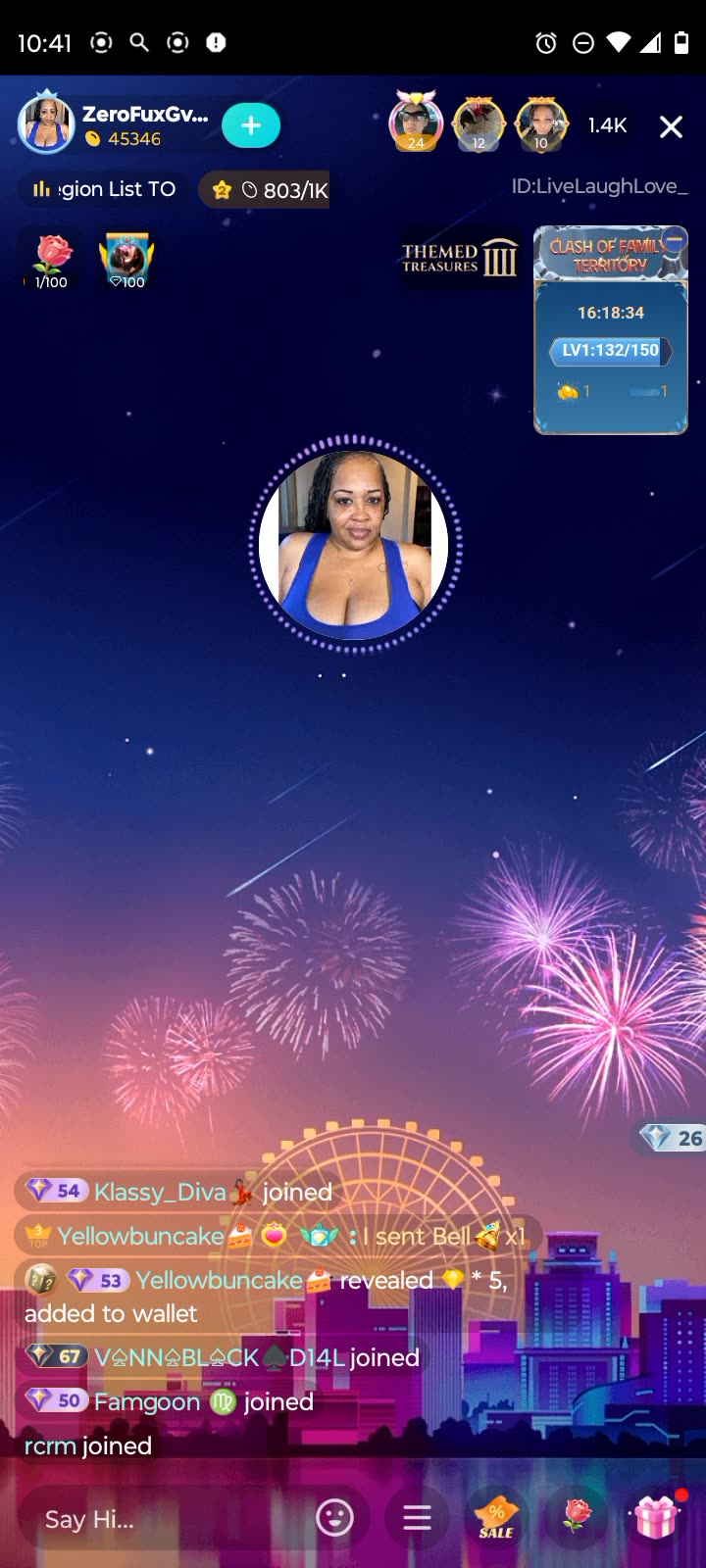
Task: Open the emoji picker
Action: pyautogui.click(x=334, y=1519)
